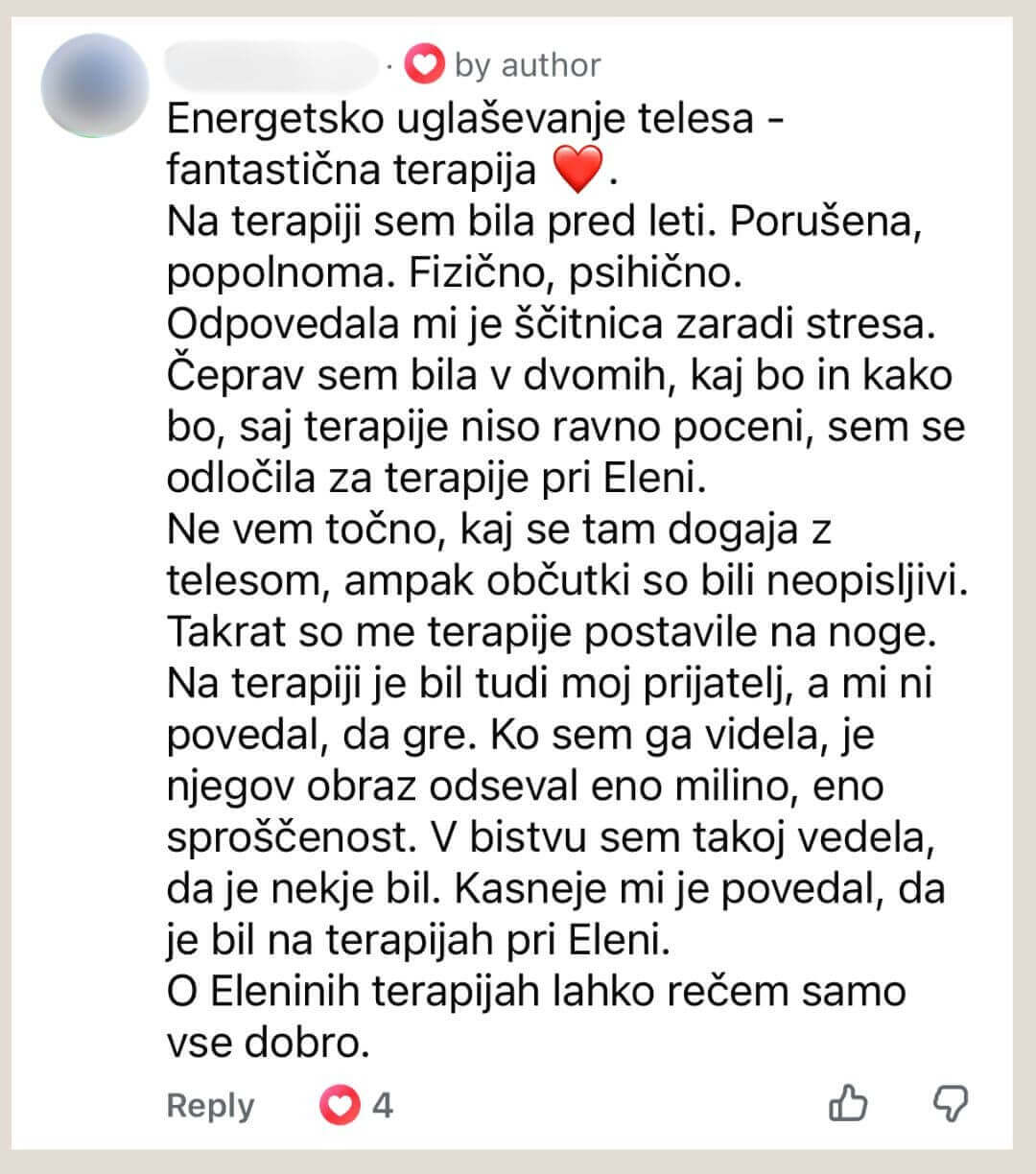Dislike the comment with thumbs down
The height and width of the screenshot is (1174, 1036).
click(951, 1104)
